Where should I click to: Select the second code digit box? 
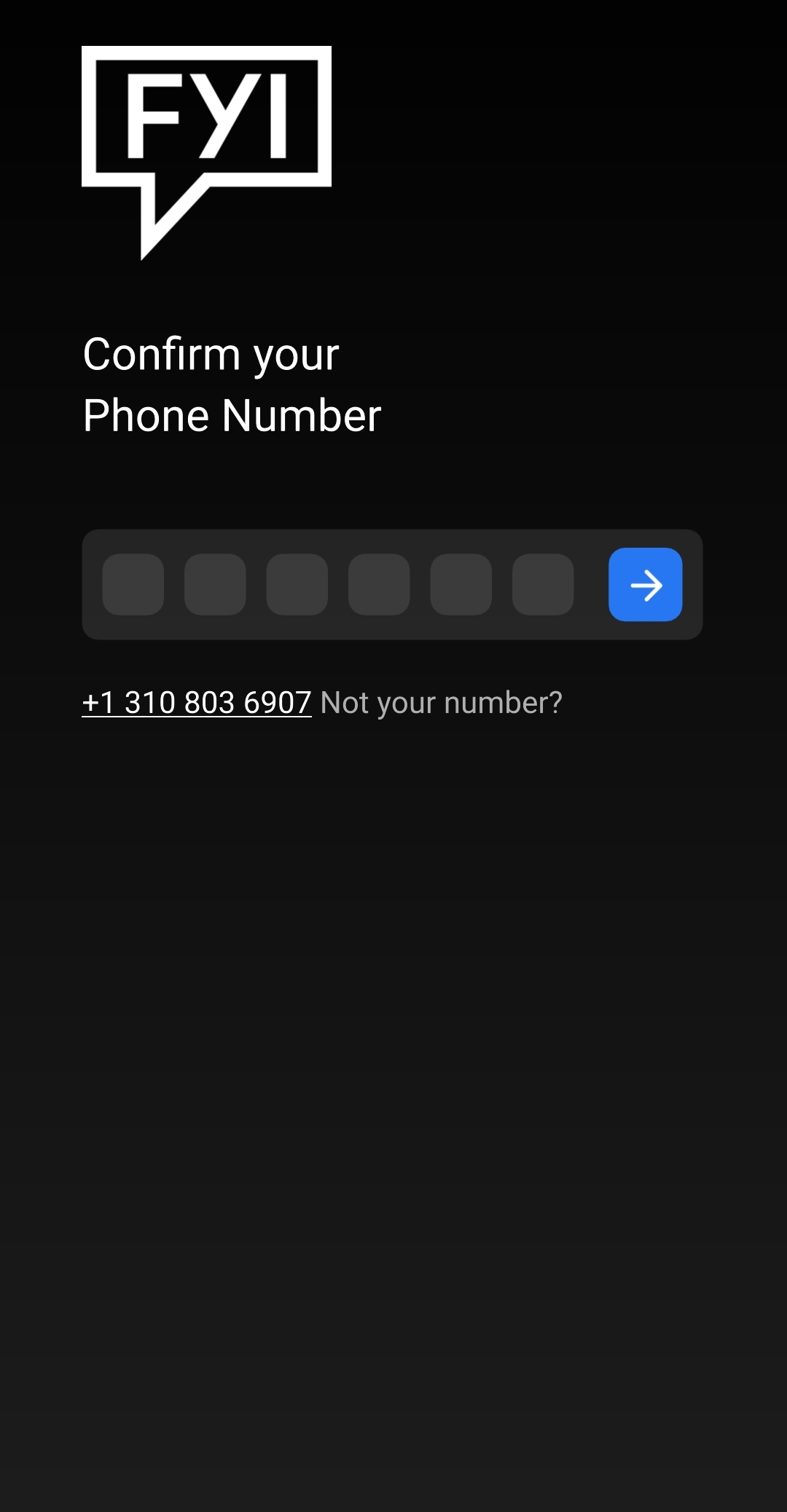[x=215, y=584]
